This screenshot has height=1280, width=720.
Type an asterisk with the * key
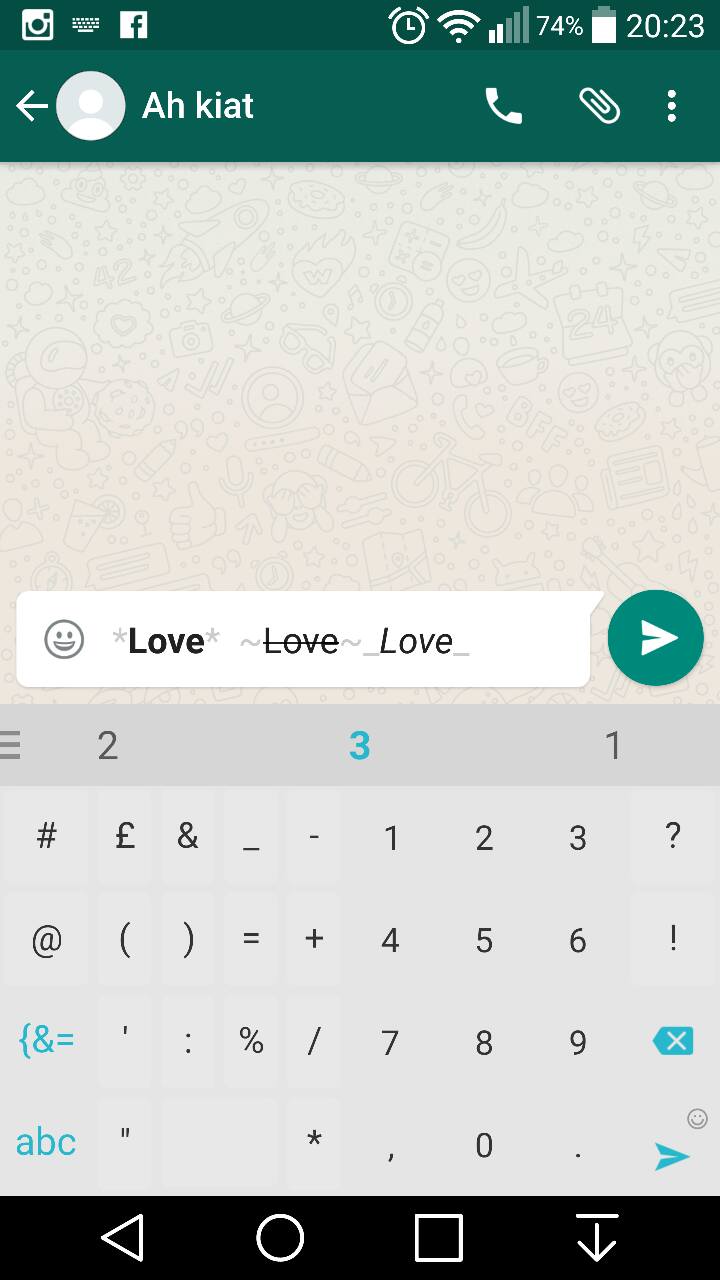click(314, 1142)
